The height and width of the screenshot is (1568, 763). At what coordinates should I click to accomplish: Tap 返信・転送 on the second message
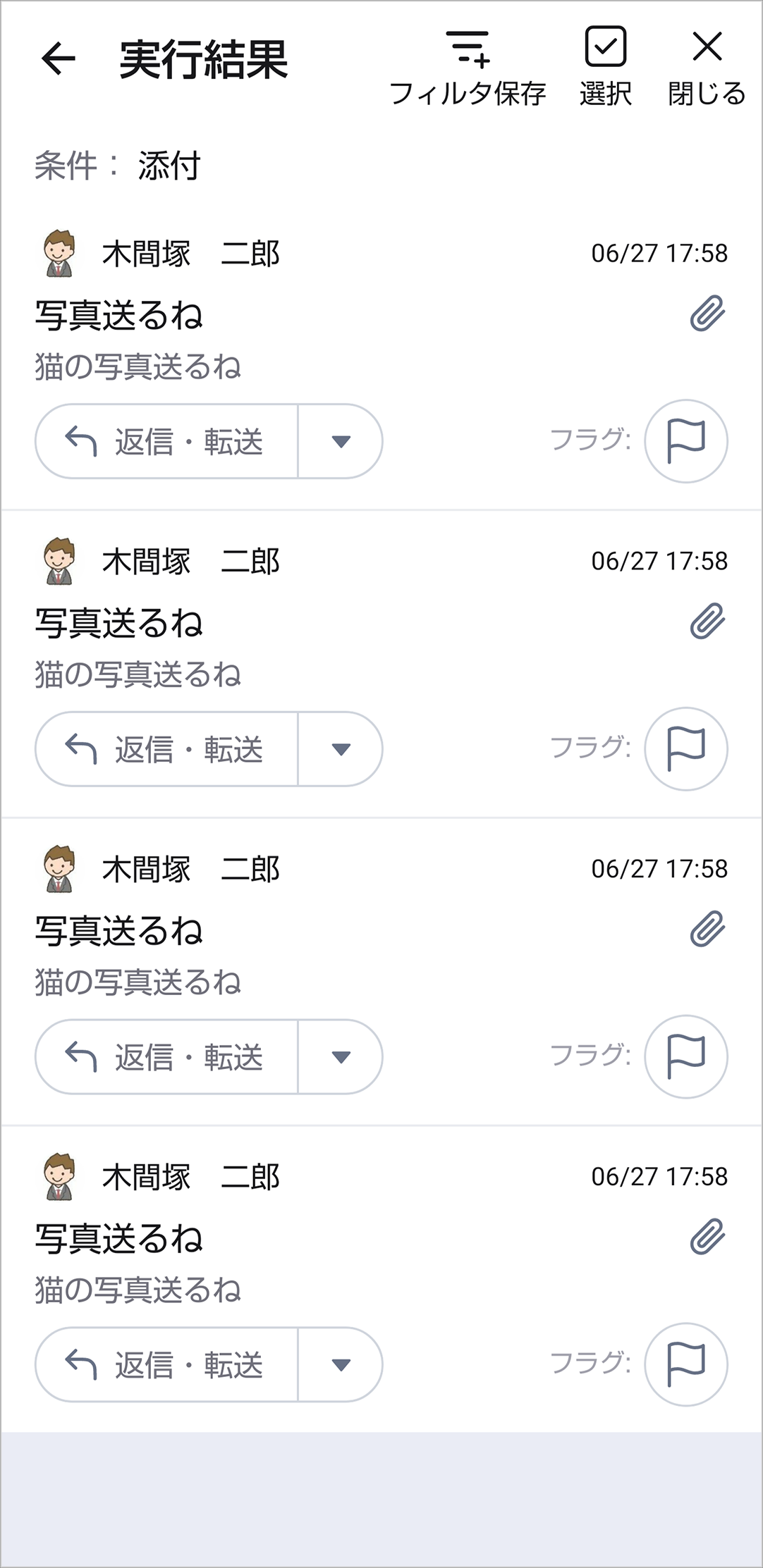pyautogui.click(x=167, y=748)
